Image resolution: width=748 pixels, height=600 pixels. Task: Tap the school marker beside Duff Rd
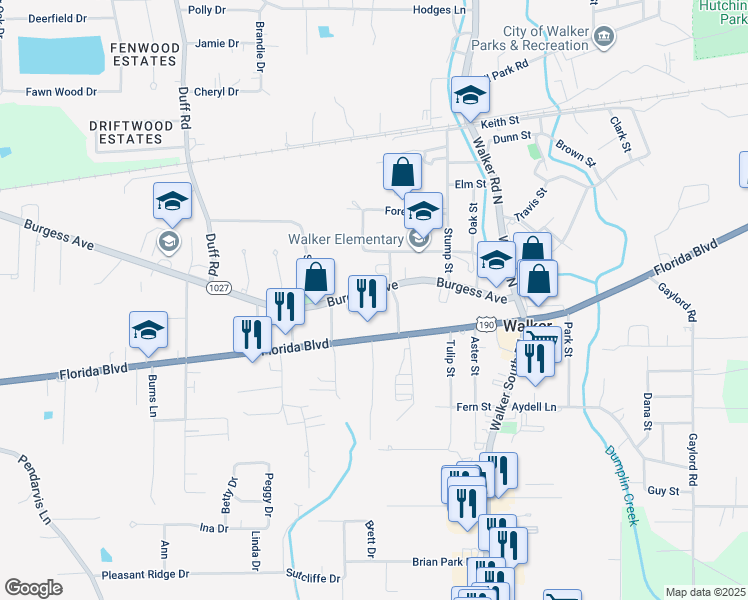[x=172, y=201]
